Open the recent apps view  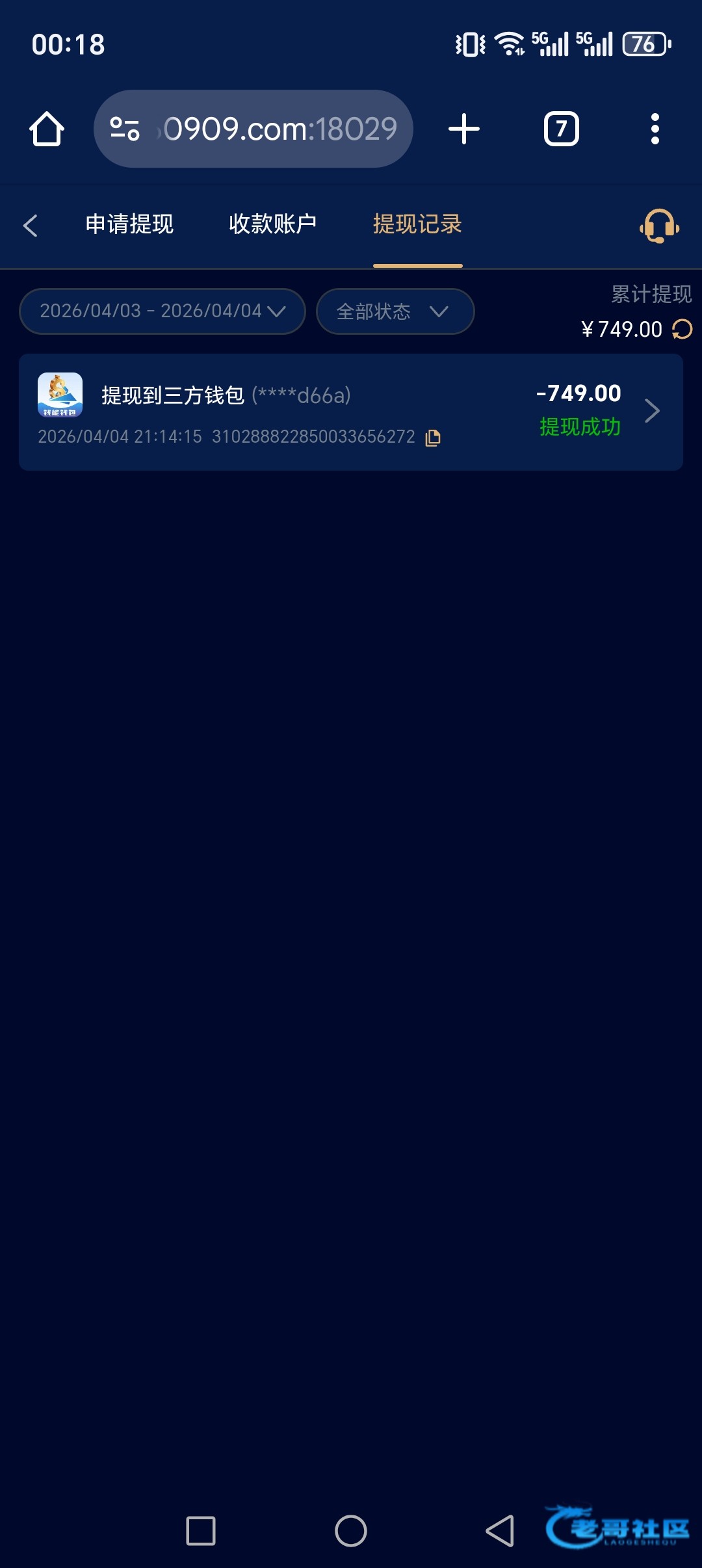(201, 1530)
